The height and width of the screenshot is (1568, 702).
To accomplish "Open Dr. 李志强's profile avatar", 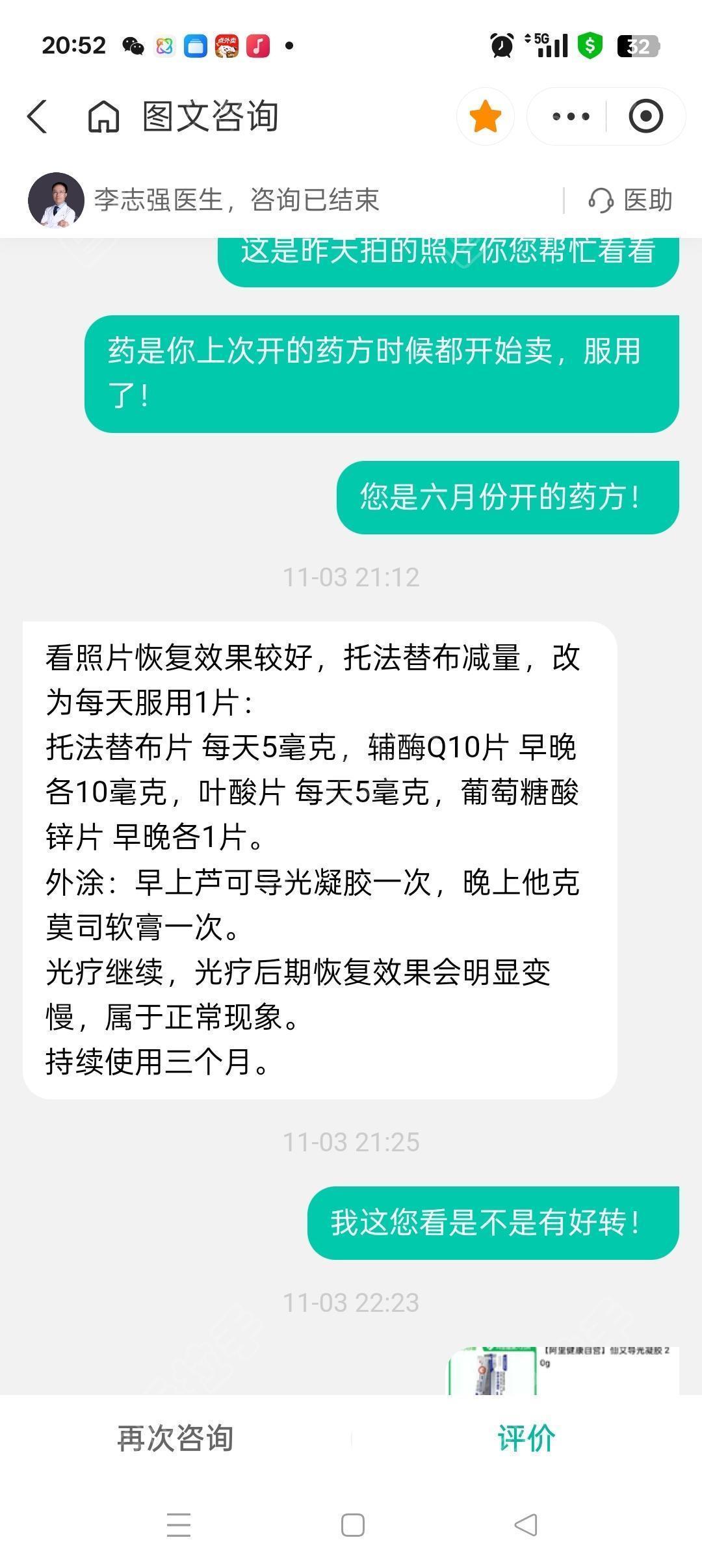I will 56,200.
